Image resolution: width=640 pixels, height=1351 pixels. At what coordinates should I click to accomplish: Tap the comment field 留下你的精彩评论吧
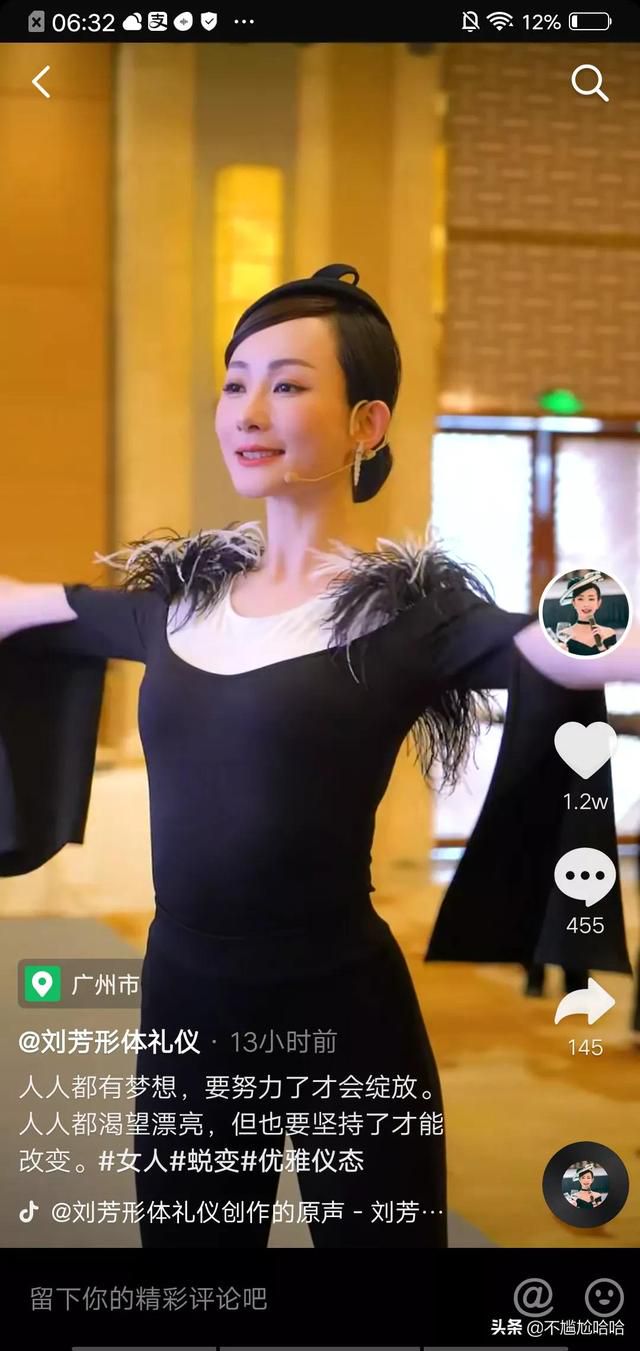[x=148, y=1298]
